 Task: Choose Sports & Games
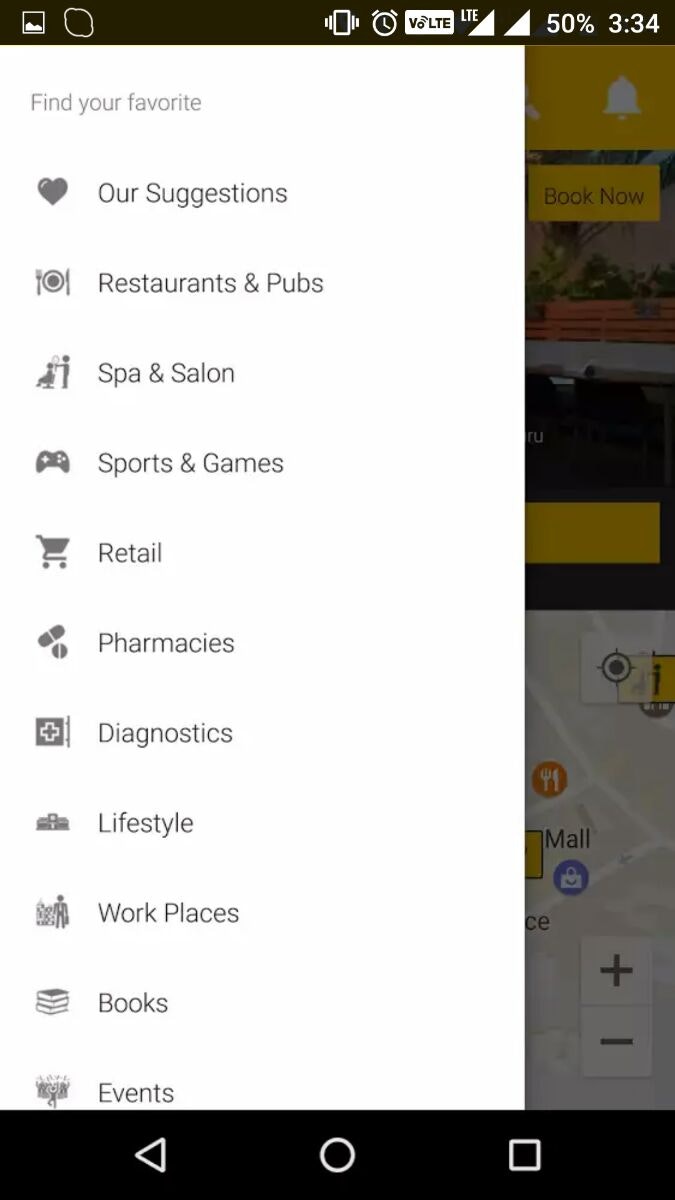click(190, 463)
